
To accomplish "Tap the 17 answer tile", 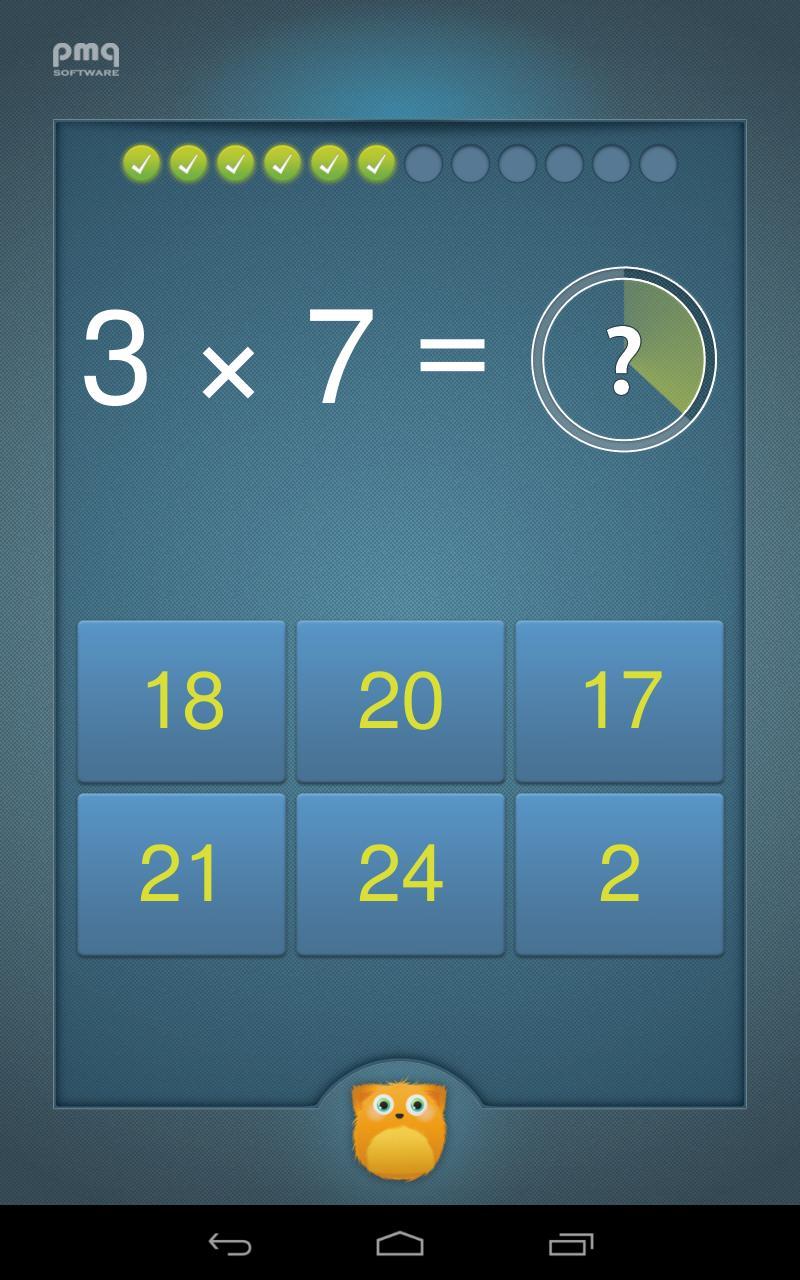I will [619, 699].
